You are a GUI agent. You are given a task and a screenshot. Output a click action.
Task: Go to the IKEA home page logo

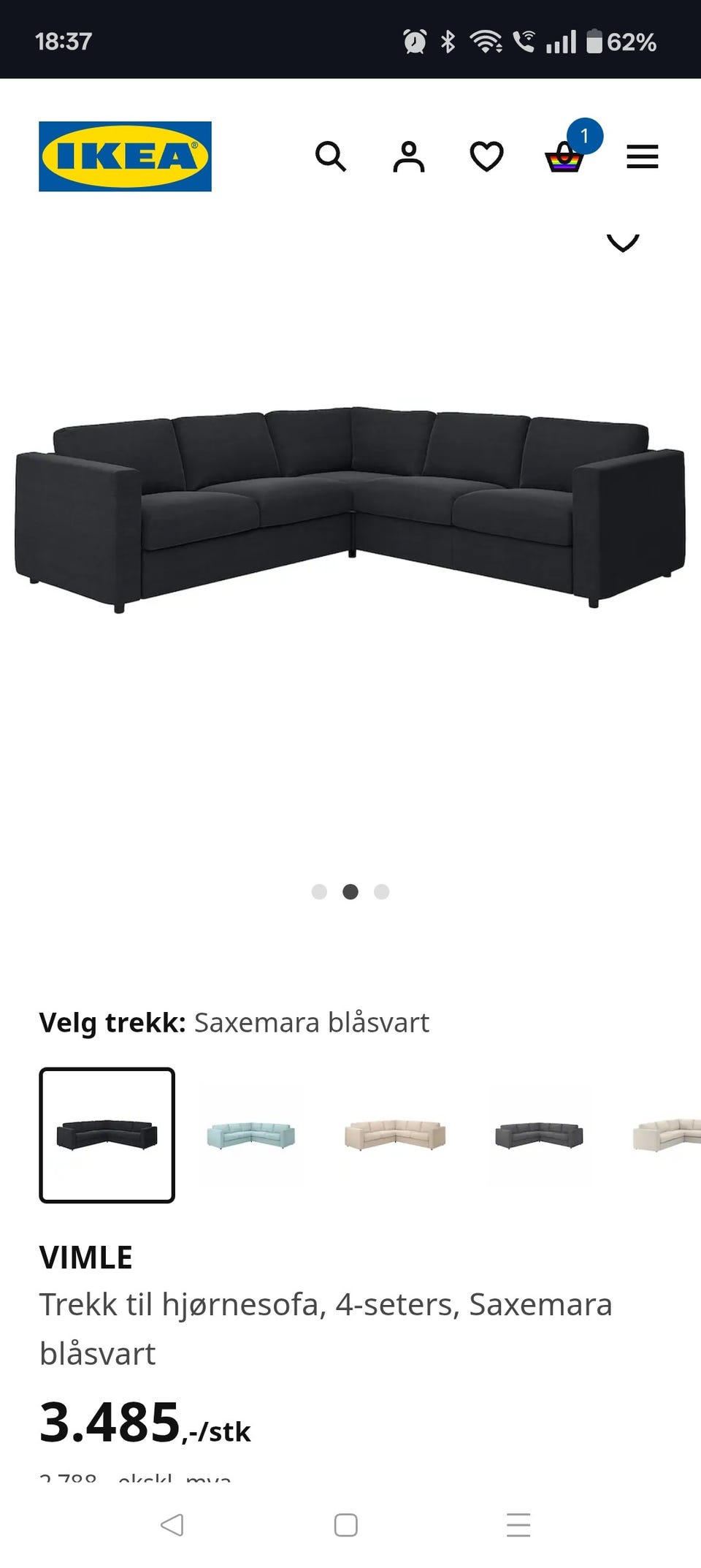pos(125,156)
